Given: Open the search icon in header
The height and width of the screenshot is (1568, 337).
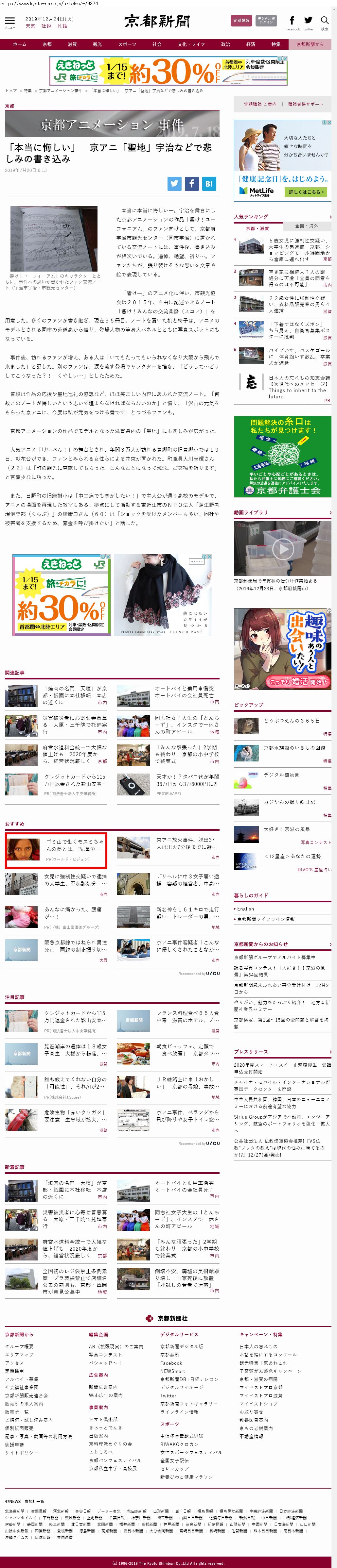Looking at the screenshot, I should pyautogui.click(x=324, y=21).
